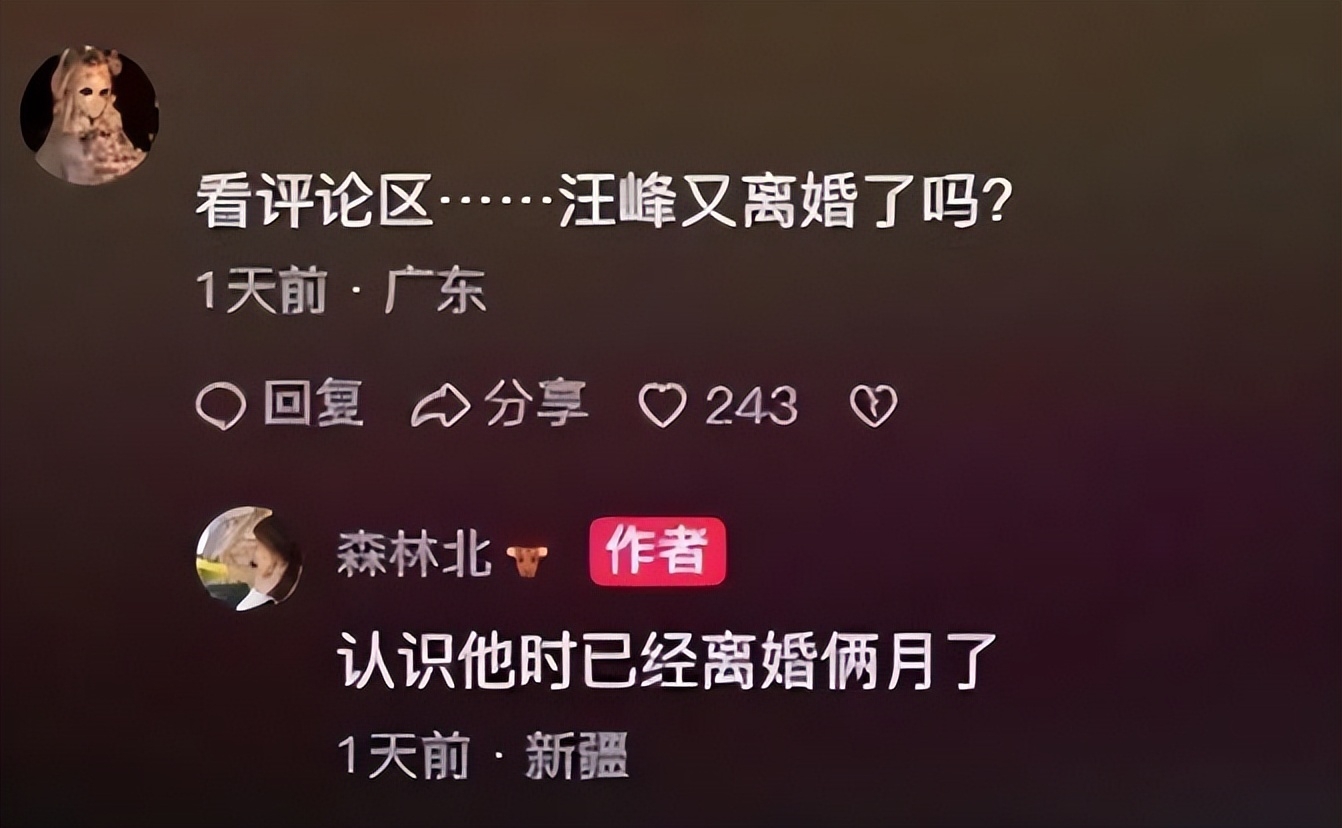Reply to the 汪峰又离婚了吗 comment
The height and width of the screenshot is (828, 1342).
279,405
